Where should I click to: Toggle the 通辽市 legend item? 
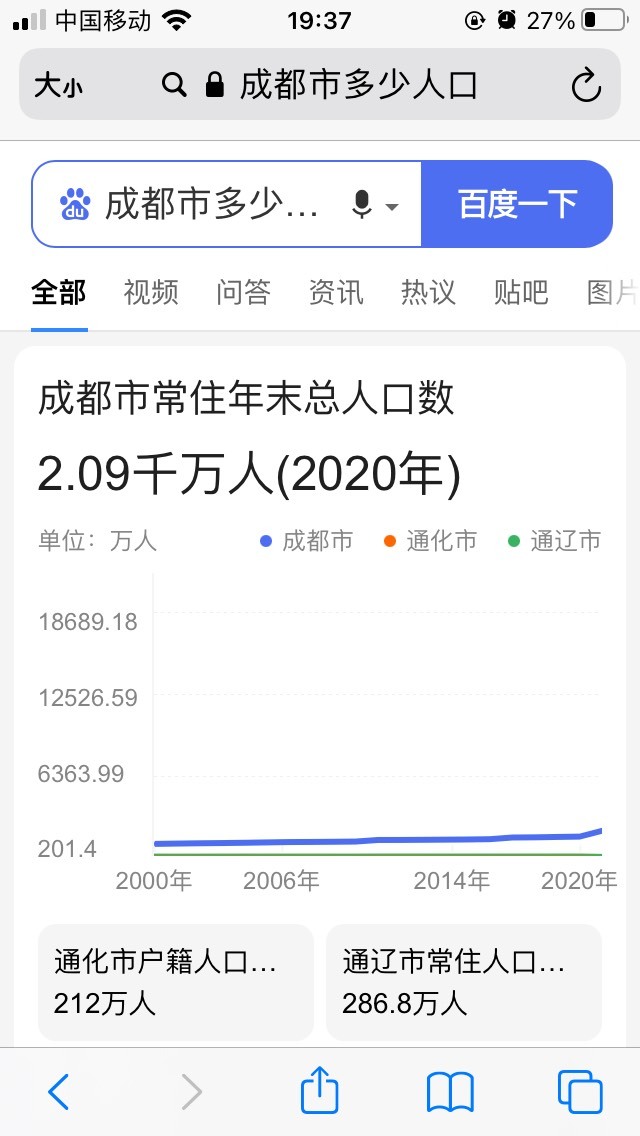[x=554, y=541]
